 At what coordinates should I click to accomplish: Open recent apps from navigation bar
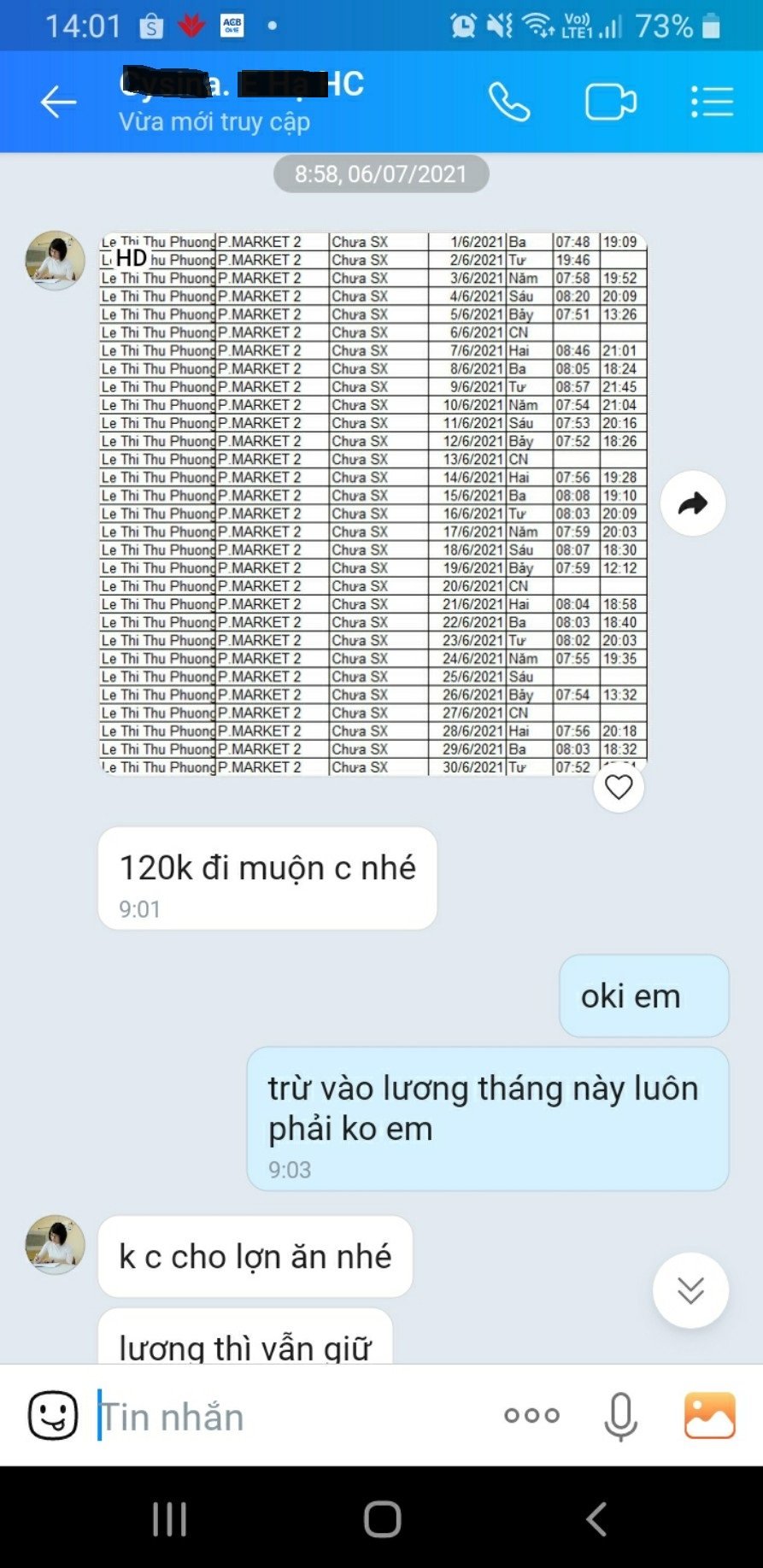[x=169, y=1519]
